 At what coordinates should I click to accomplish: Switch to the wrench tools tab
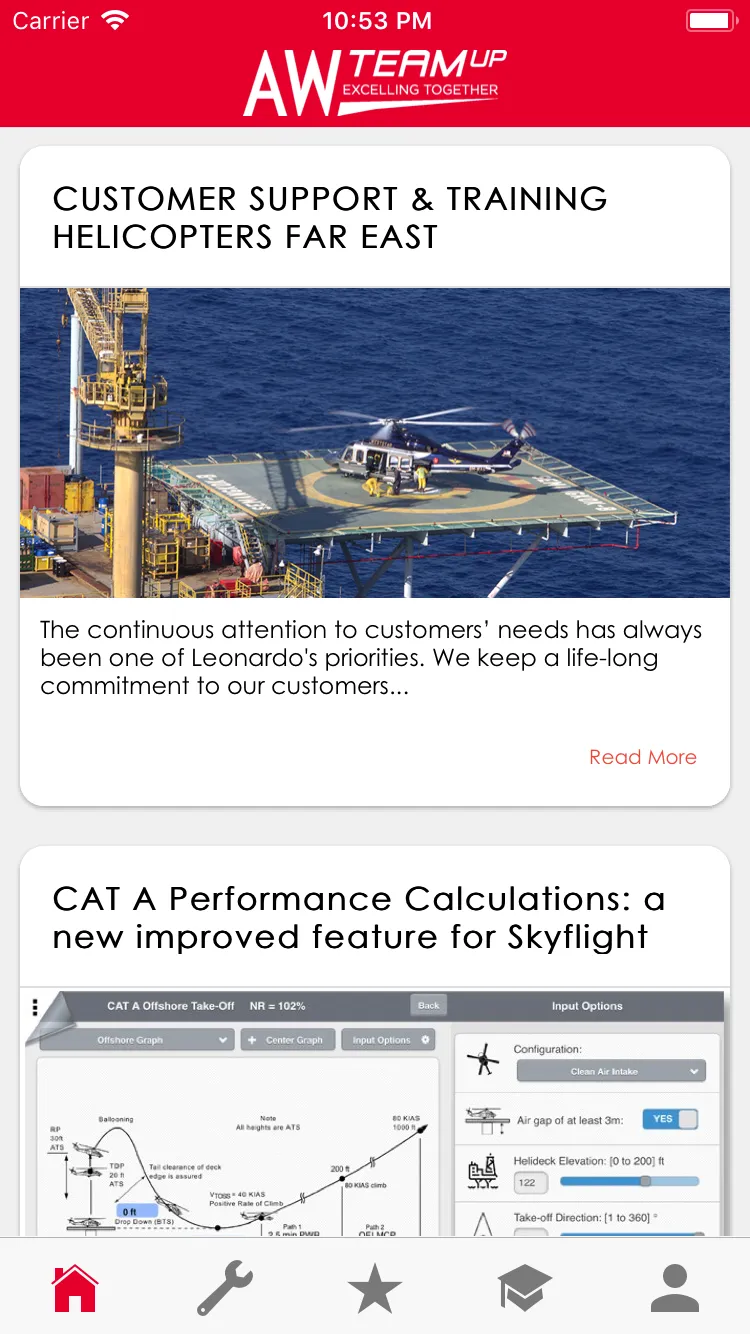click(225, 1288)
